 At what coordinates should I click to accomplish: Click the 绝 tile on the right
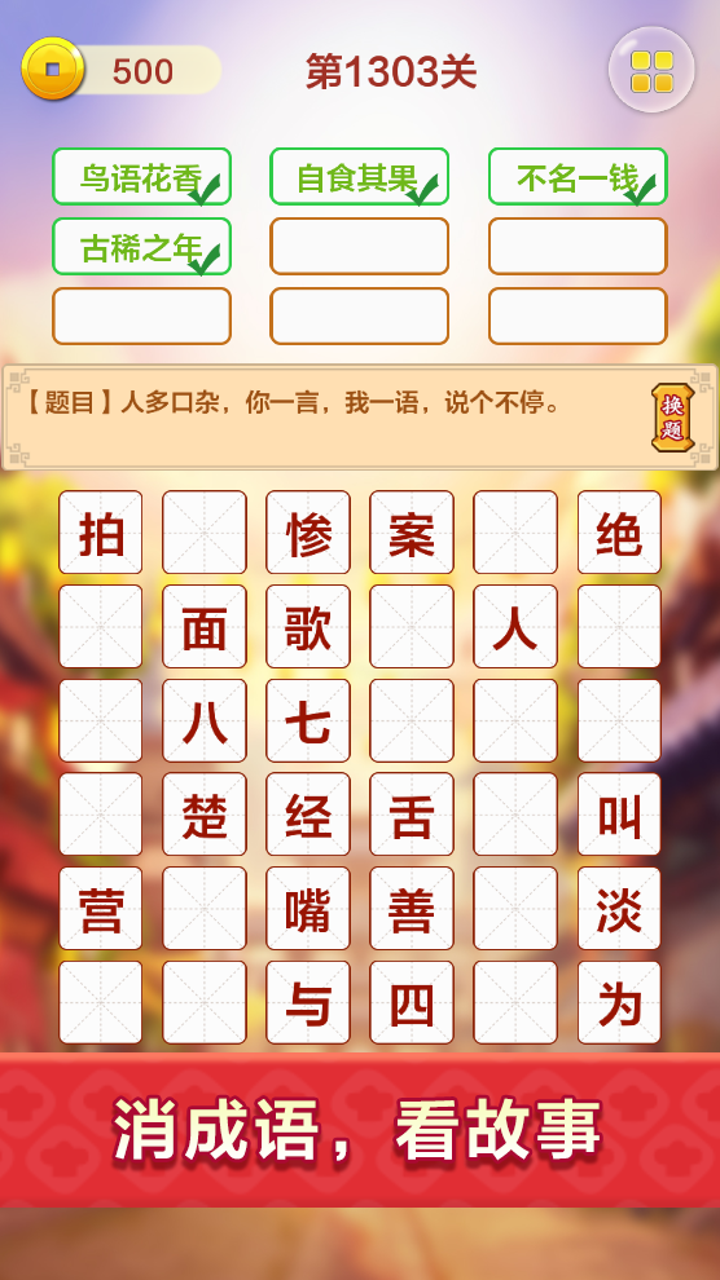620,535
